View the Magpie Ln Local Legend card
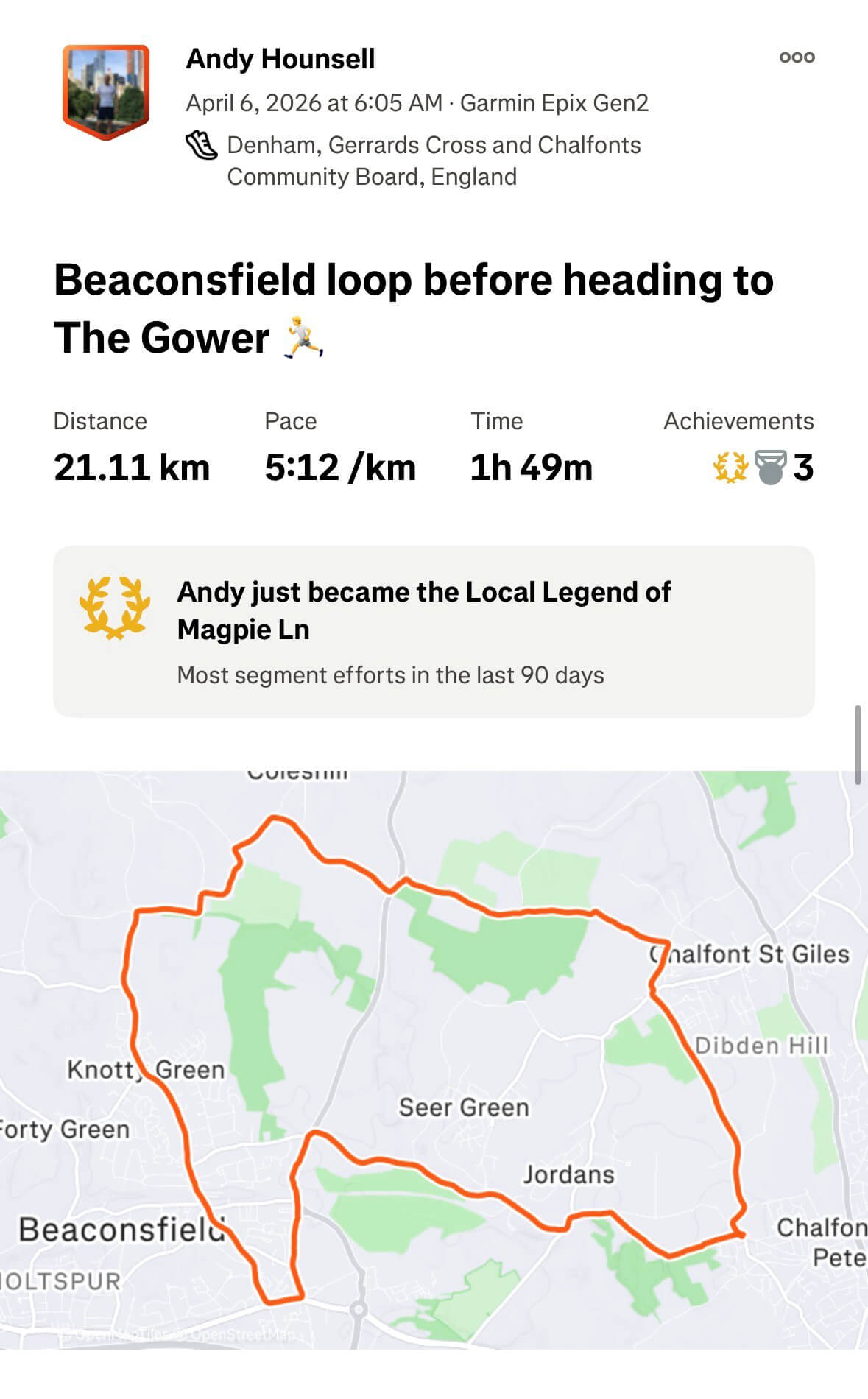 click(x=433, y=631)
